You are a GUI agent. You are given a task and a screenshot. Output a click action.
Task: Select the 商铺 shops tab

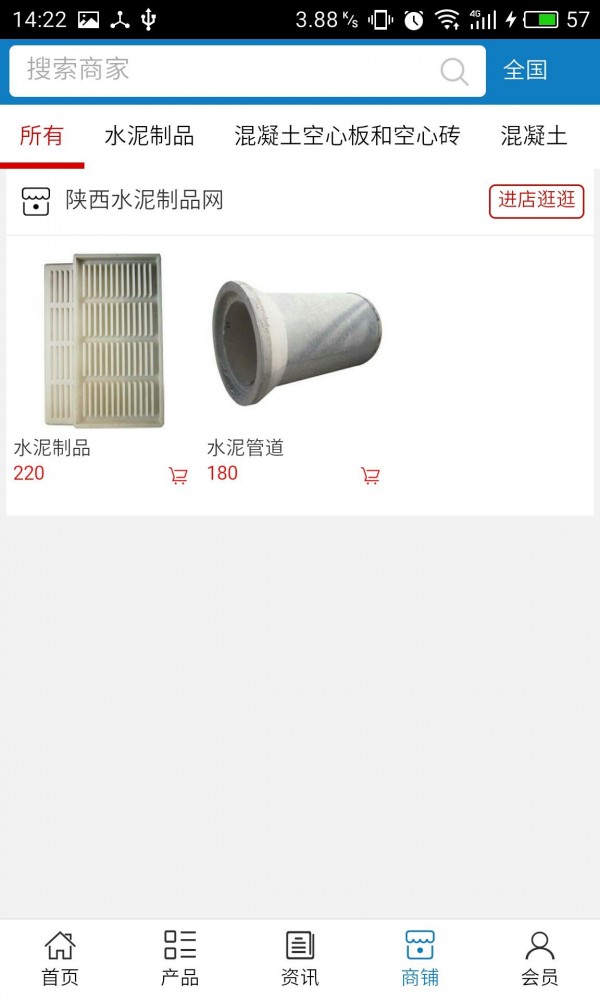[x=420, y=958]
